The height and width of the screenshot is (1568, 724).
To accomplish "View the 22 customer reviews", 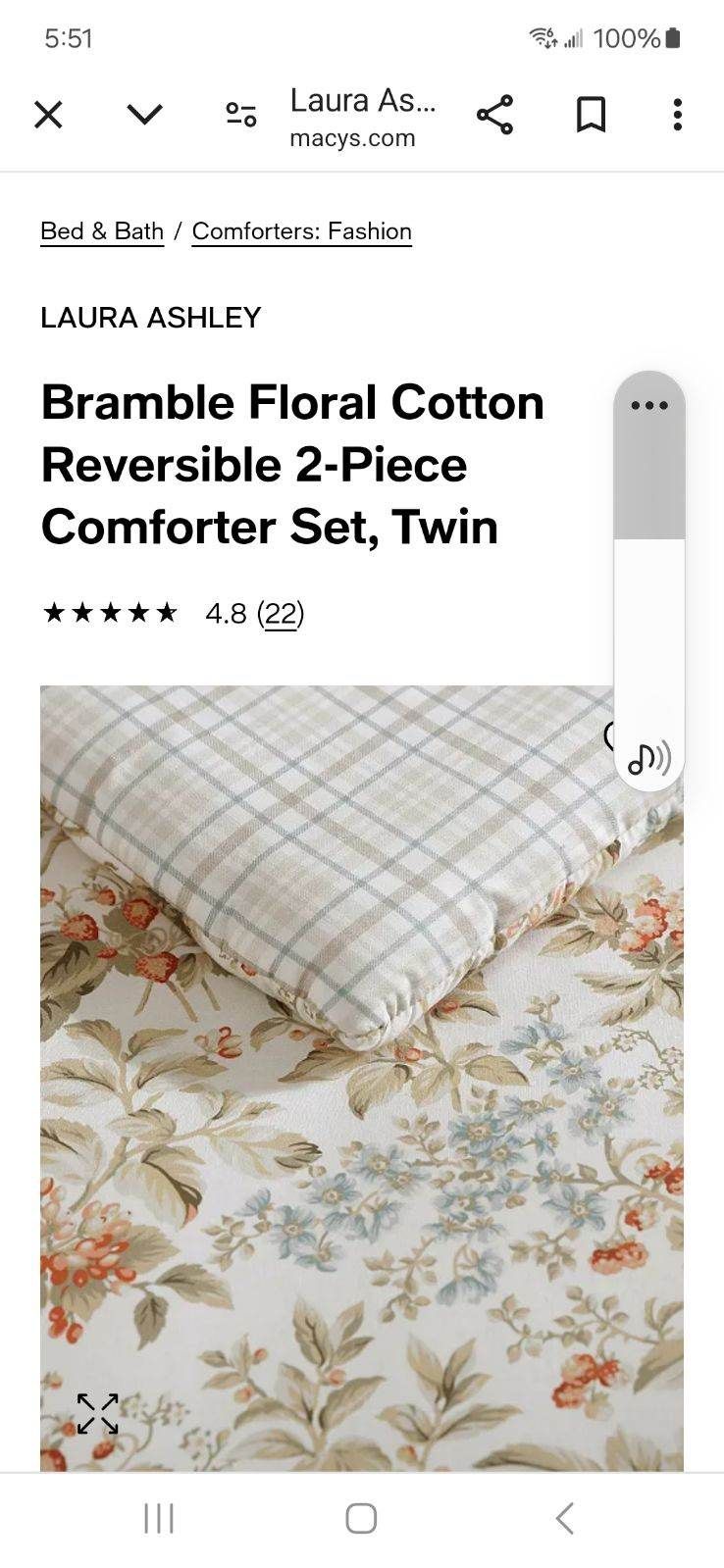I will coord(281,614).
